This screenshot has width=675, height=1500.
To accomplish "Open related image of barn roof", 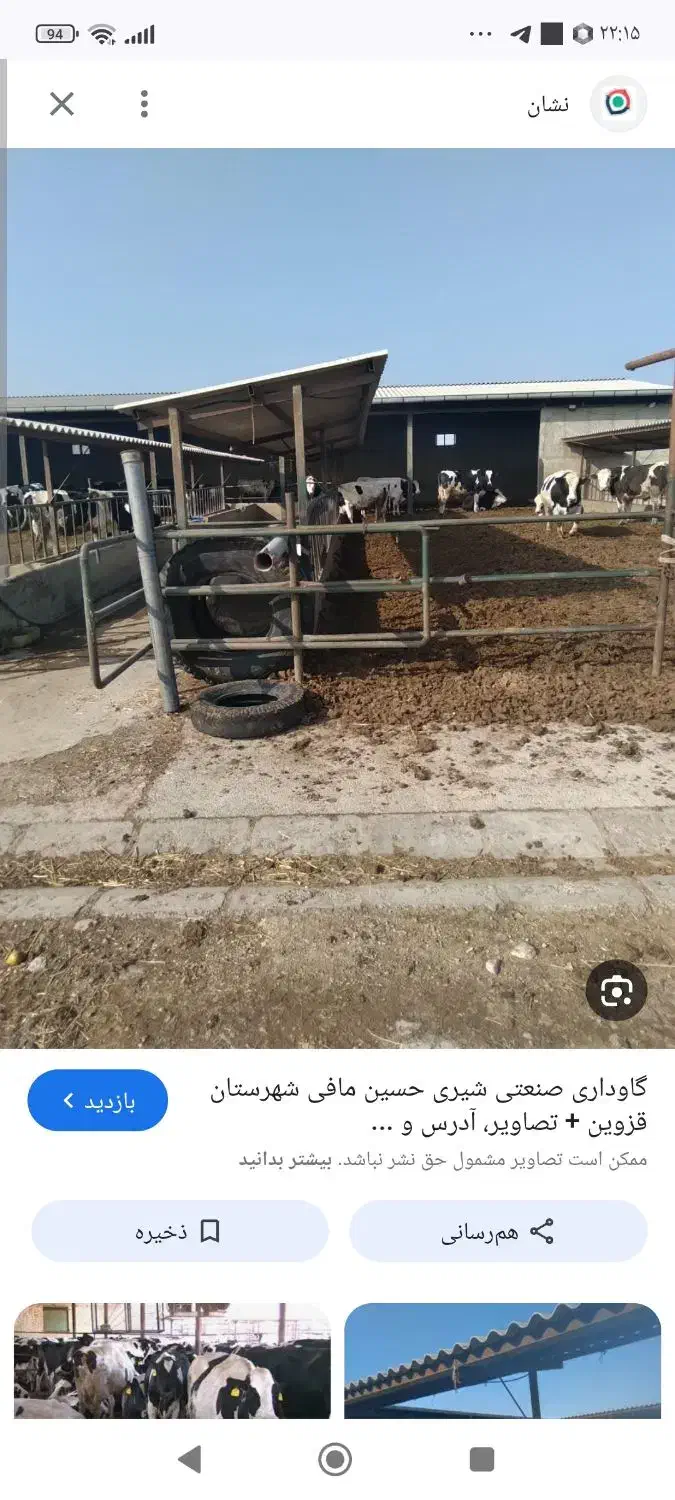I will tap(502, 1360).
